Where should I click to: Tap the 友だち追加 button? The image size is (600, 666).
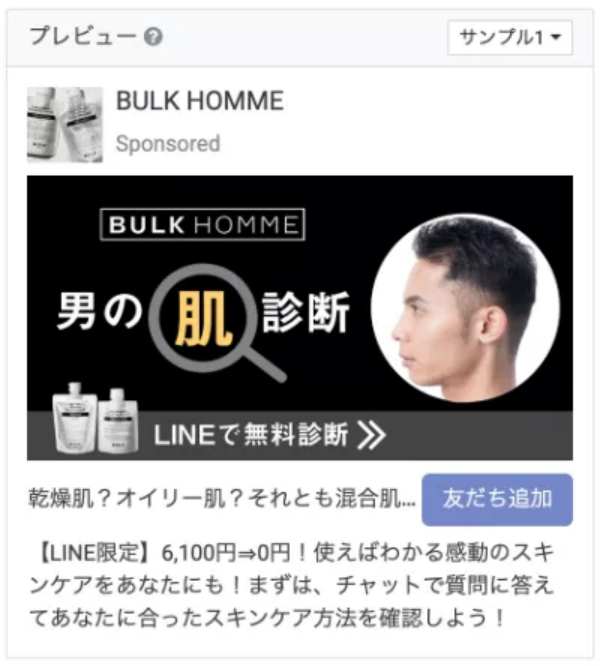pyautogui.click(x=497, y=499)
